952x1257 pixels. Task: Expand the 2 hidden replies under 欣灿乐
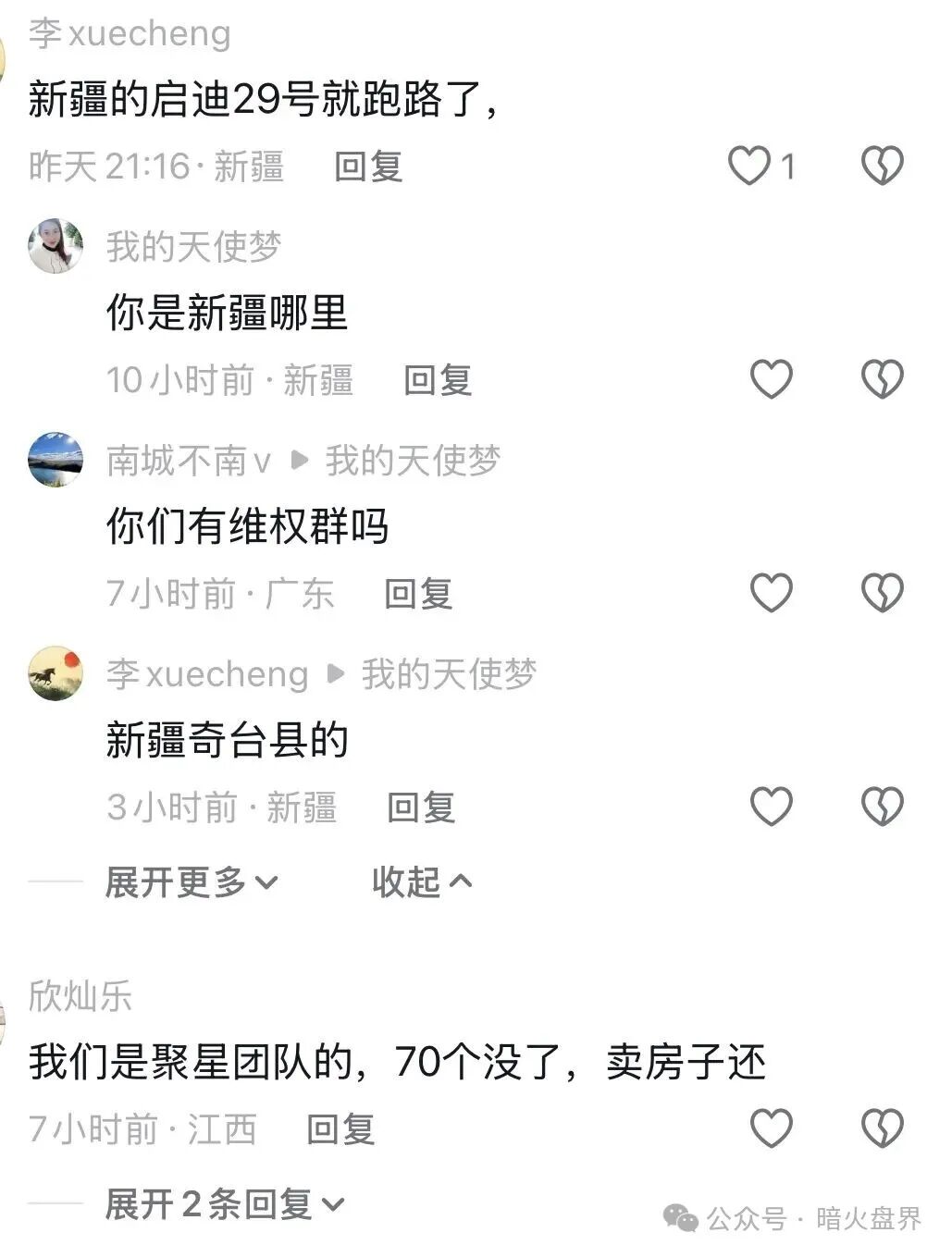(x=222, y=1203)
